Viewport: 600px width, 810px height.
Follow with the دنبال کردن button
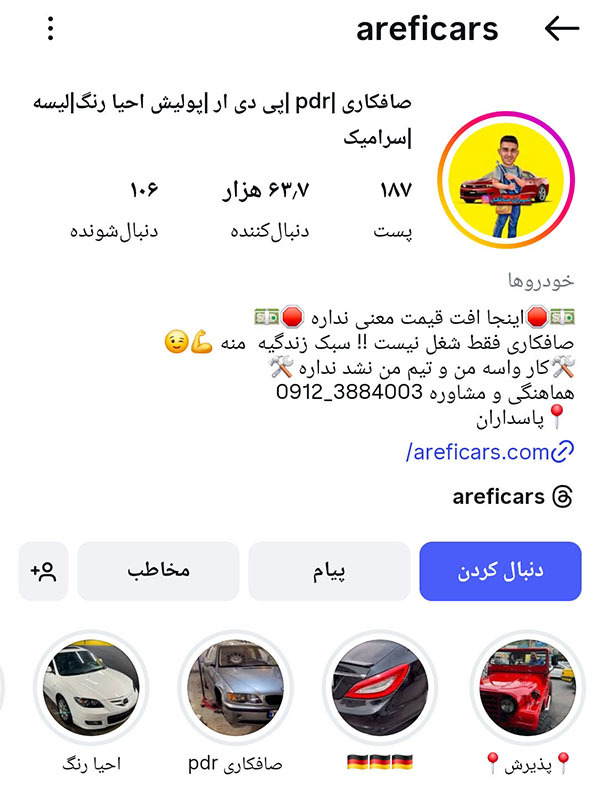coord(500,571)
